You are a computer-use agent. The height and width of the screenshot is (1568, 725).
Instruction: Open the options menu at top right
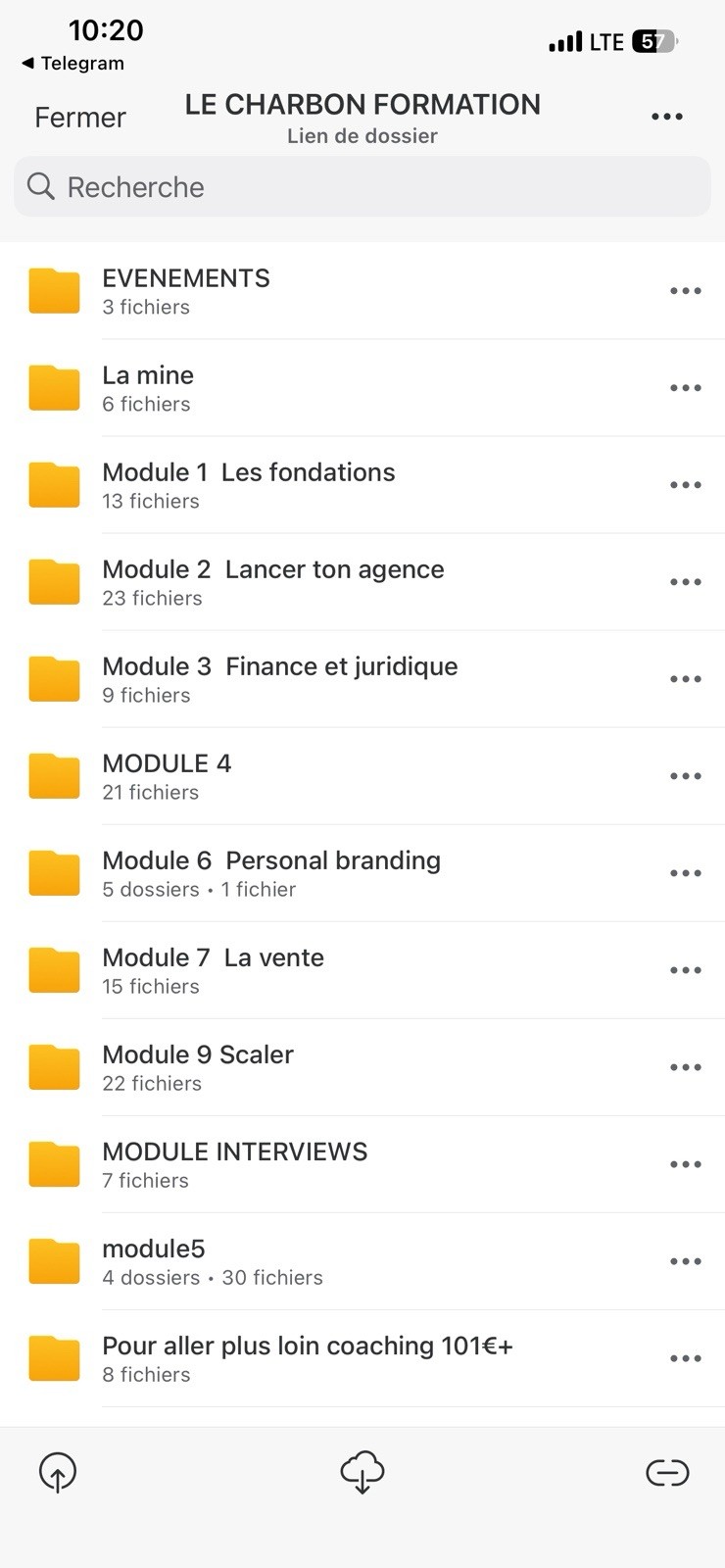(667, 116)
